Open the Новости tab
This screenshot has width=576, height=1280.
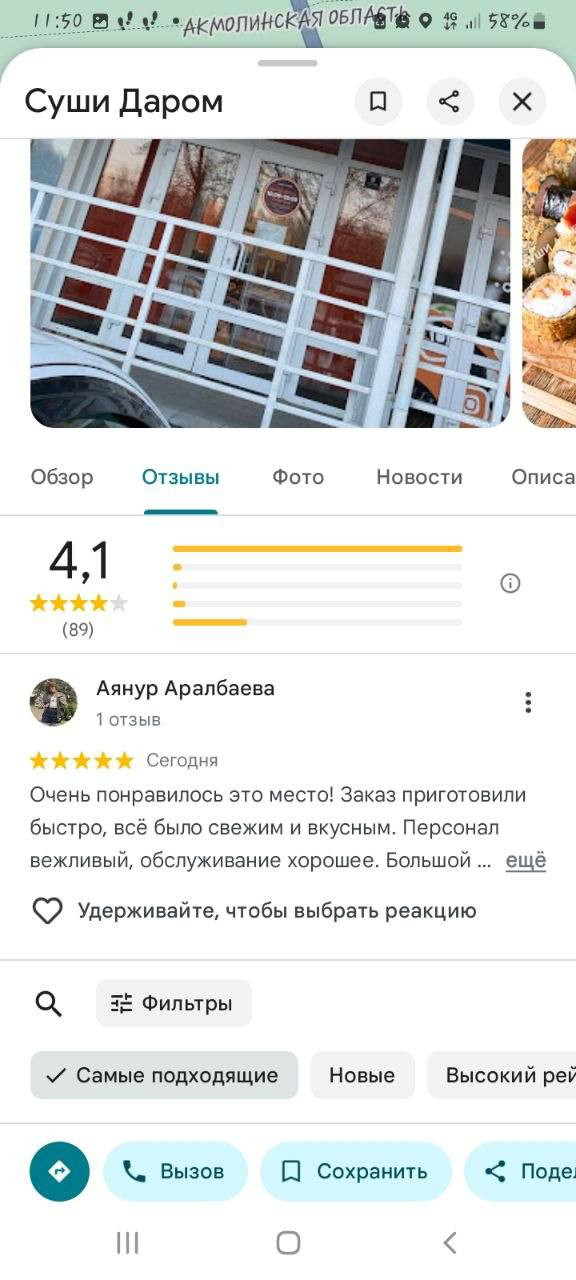click(x=419, y=477)
